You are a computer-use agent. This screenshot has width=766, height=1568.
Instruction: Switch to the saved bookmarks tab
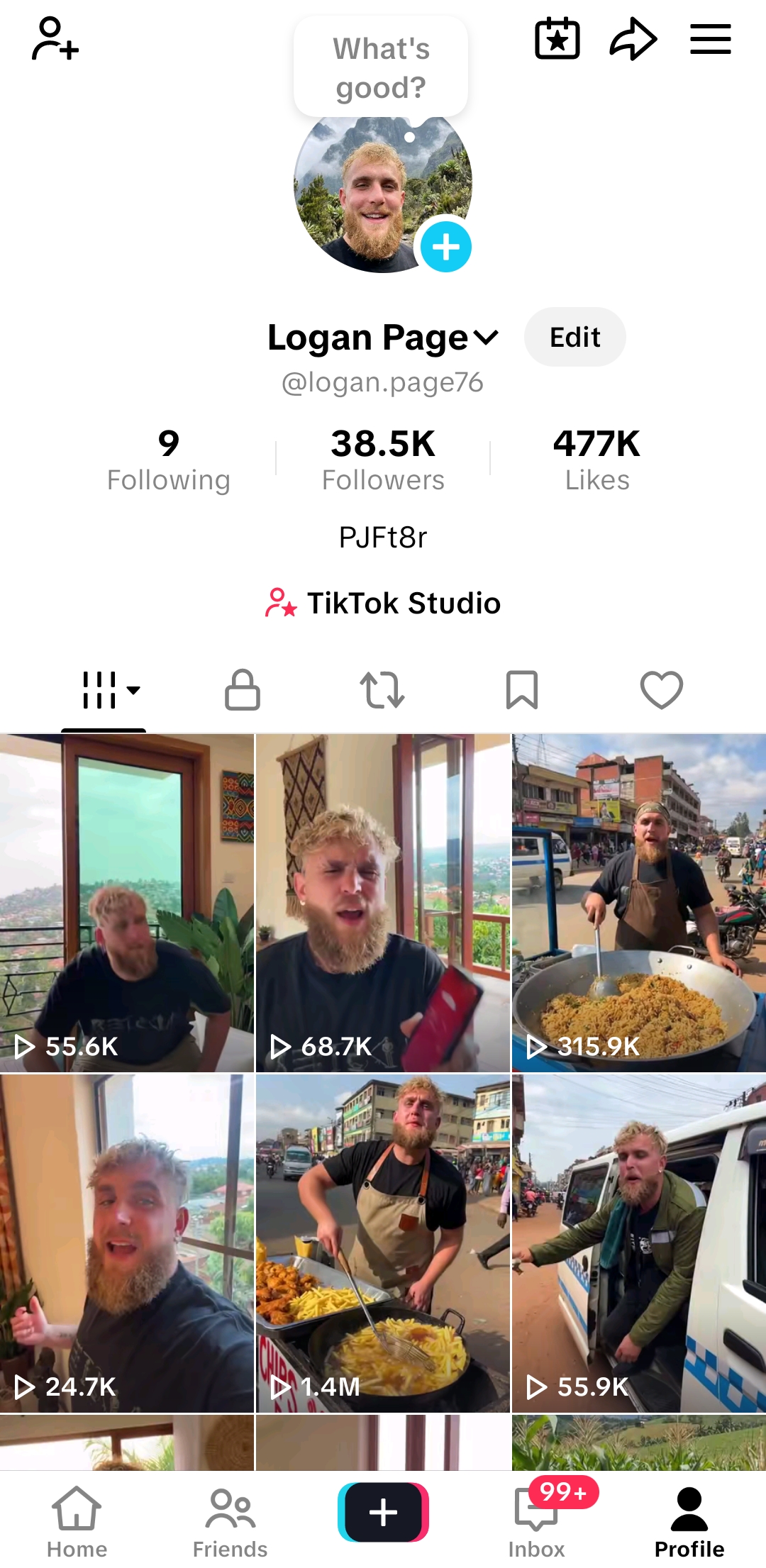pos(522,690)
